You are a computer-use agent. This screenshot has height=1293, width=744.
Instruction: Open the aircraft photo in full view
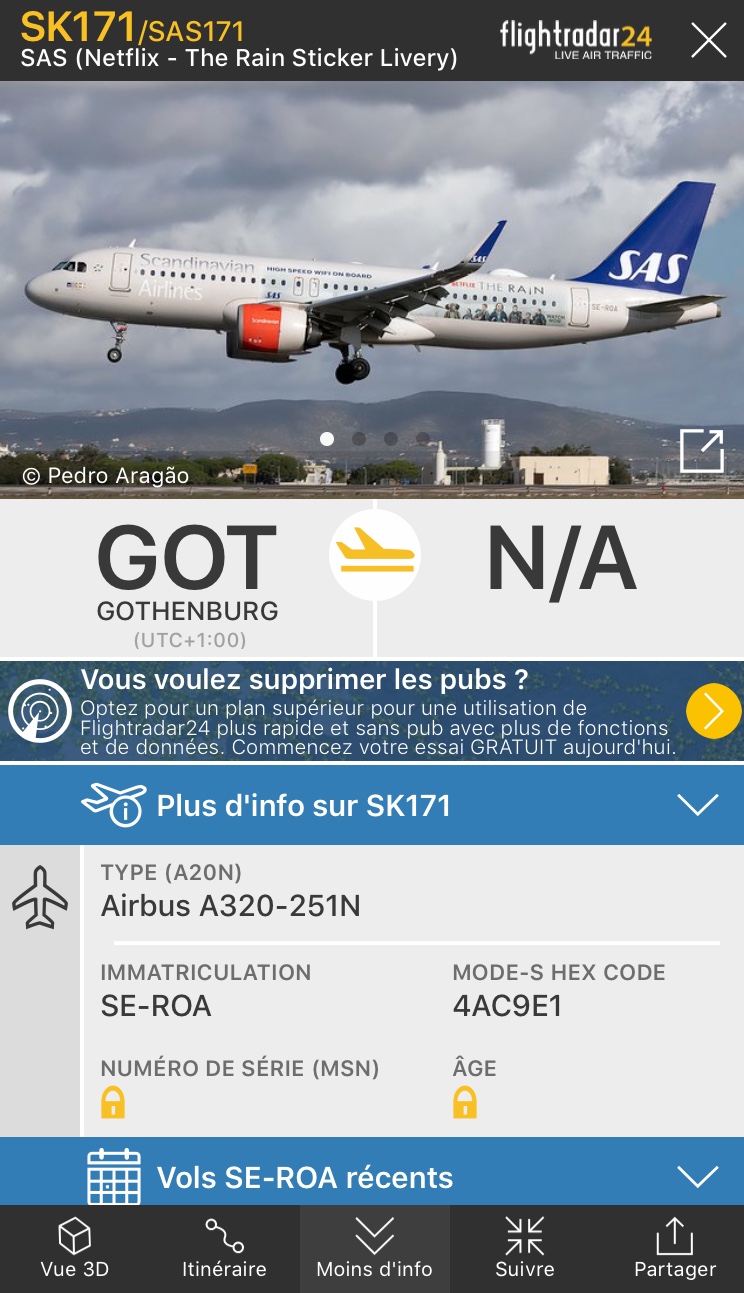click(701, 451)
